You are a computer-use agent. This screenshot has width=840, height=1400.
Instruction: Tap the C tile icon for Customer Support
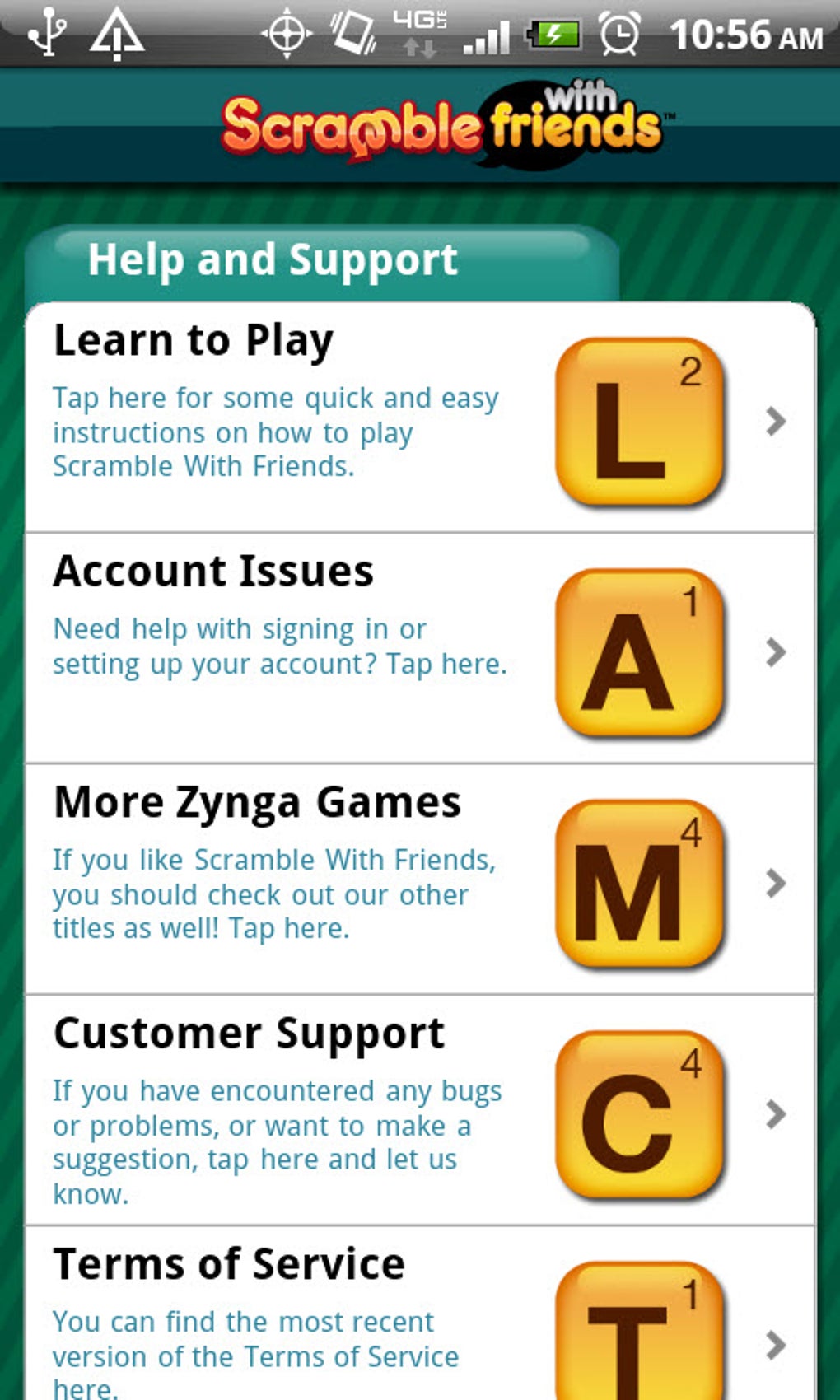click(642, 1118)
